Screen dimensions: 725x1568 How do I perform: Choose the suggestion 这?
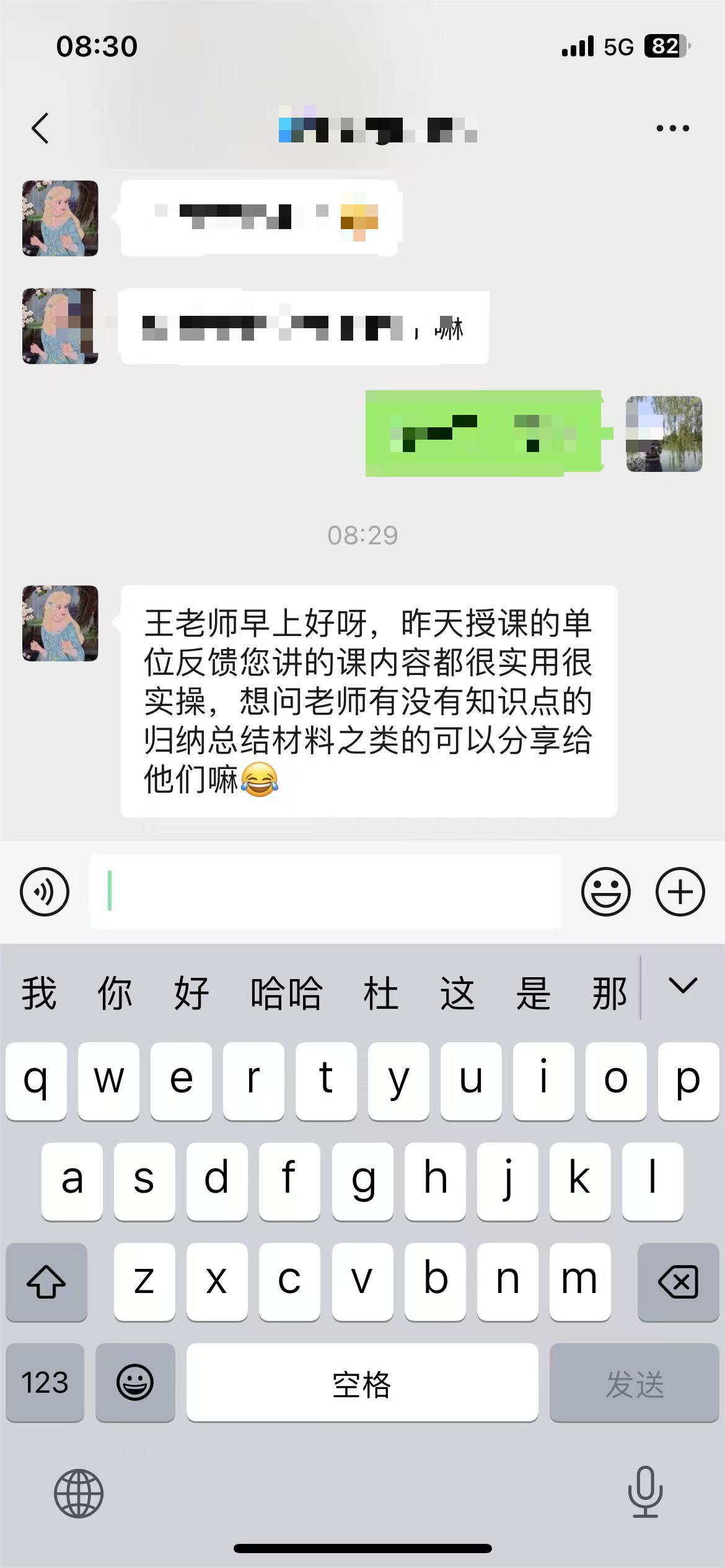click(457, 993)
